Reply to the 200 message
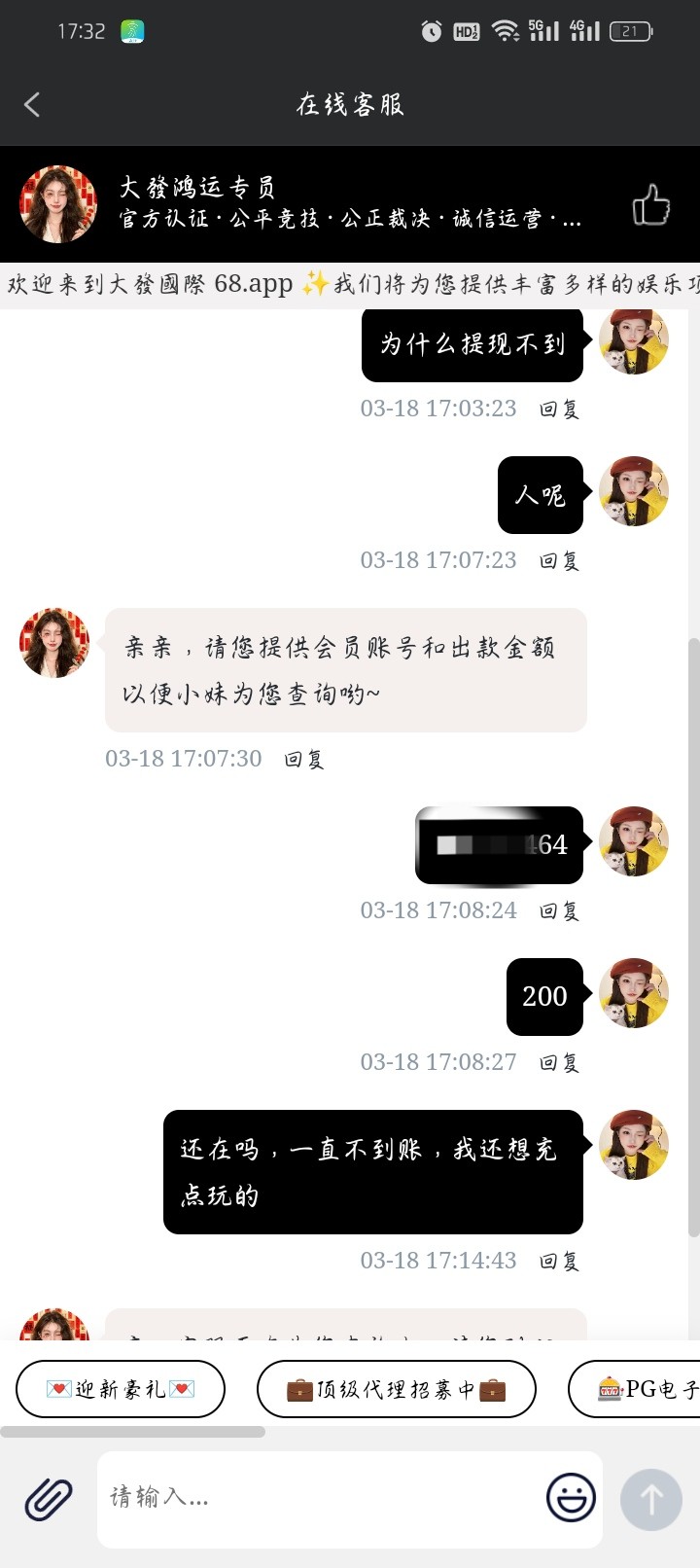Viewport: 700px width, 1568px height. 559,1063
